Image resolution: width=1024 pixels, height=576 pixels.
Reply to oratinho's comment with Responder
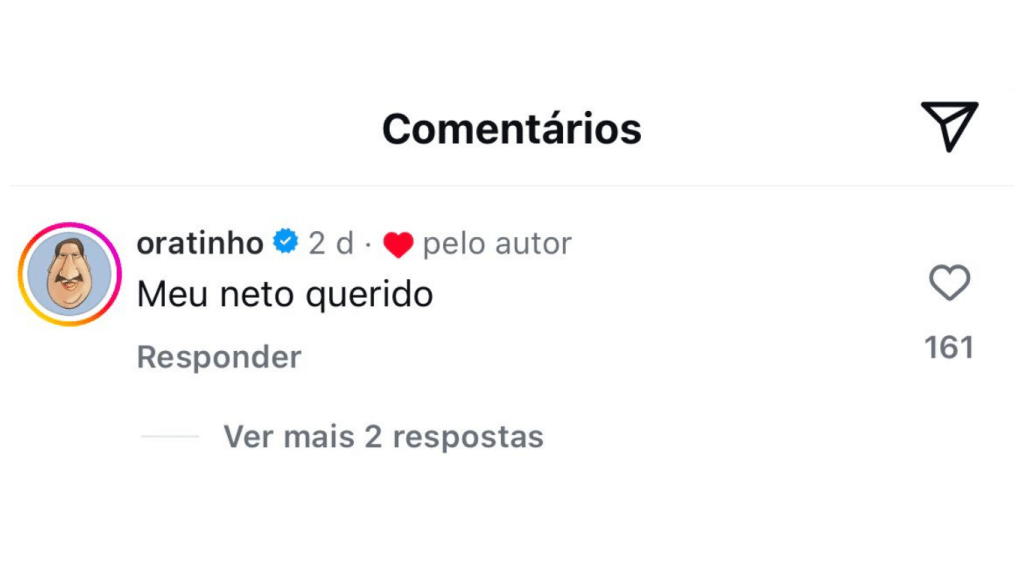click(219, 357)
